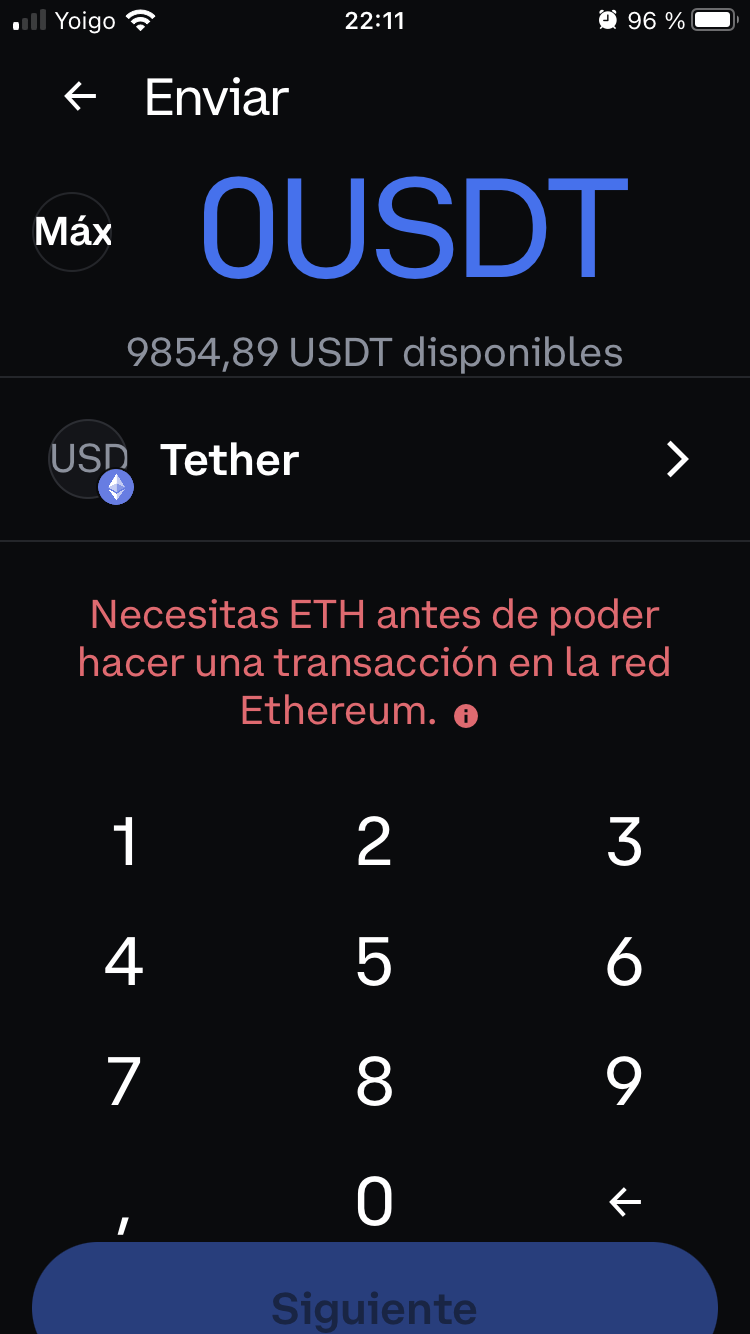Enter digit 9 on the keypad
This screenshot has width=750, height=1334.
[624, 1081]
